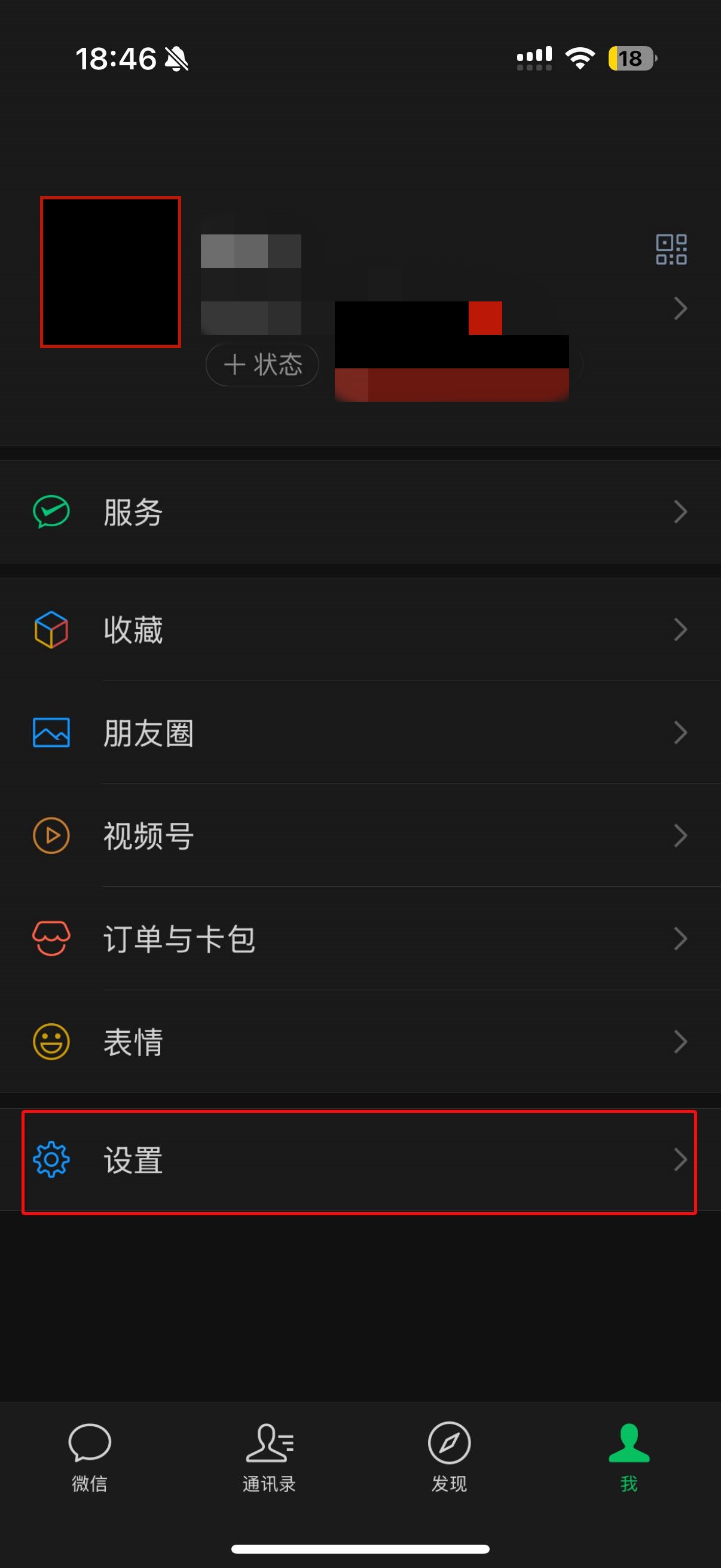The image size is (721, 1568).
Task: Open 服务 services
Action: [x=360, y=512]
